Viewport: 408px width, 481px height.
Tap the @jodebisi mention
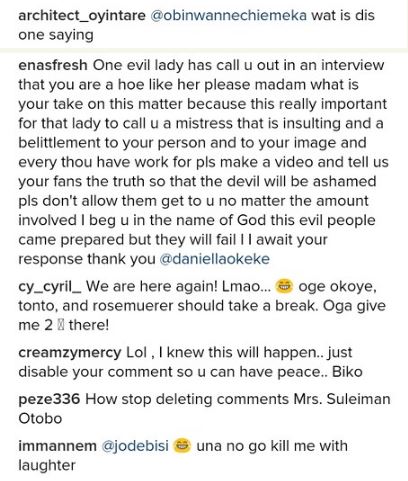point(135,446)
